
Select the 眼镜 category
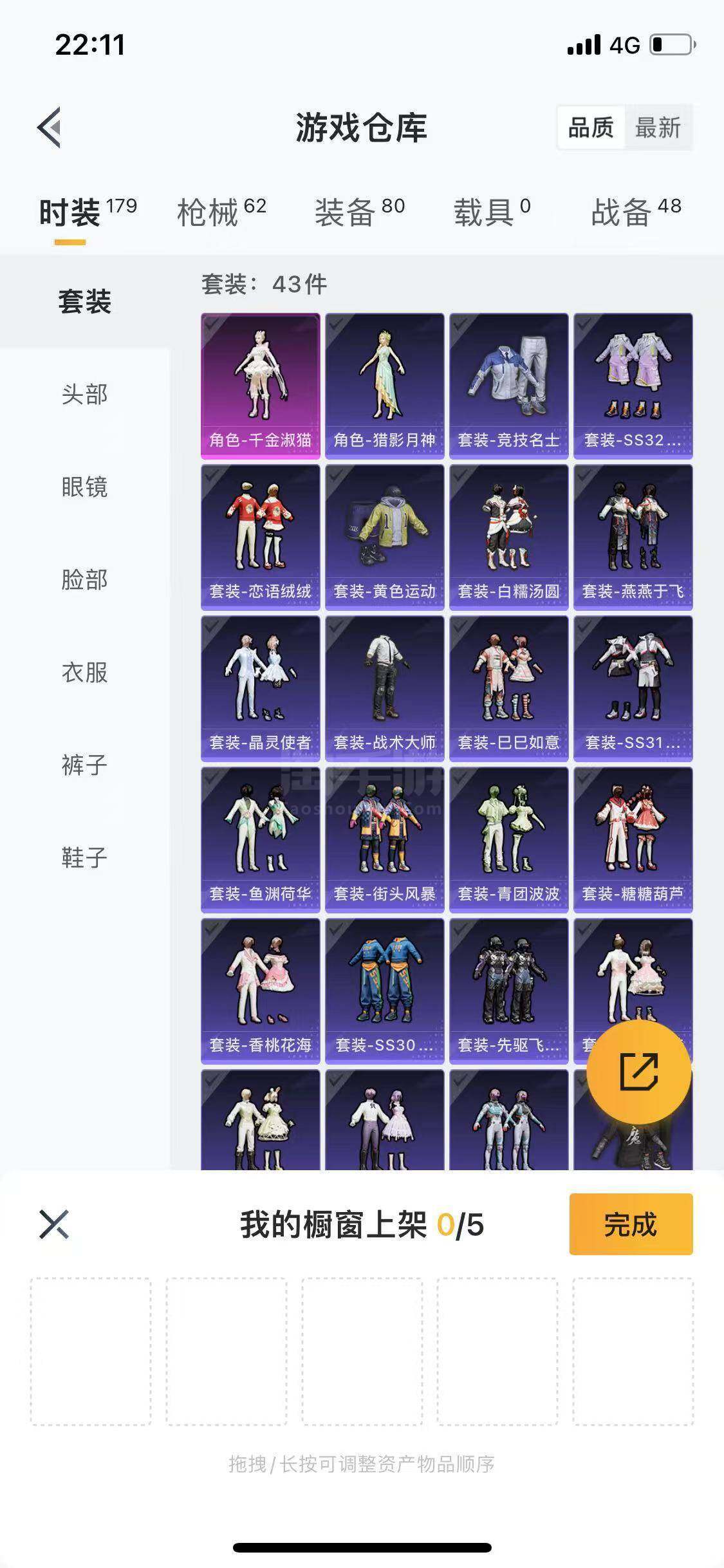(84, 487)
